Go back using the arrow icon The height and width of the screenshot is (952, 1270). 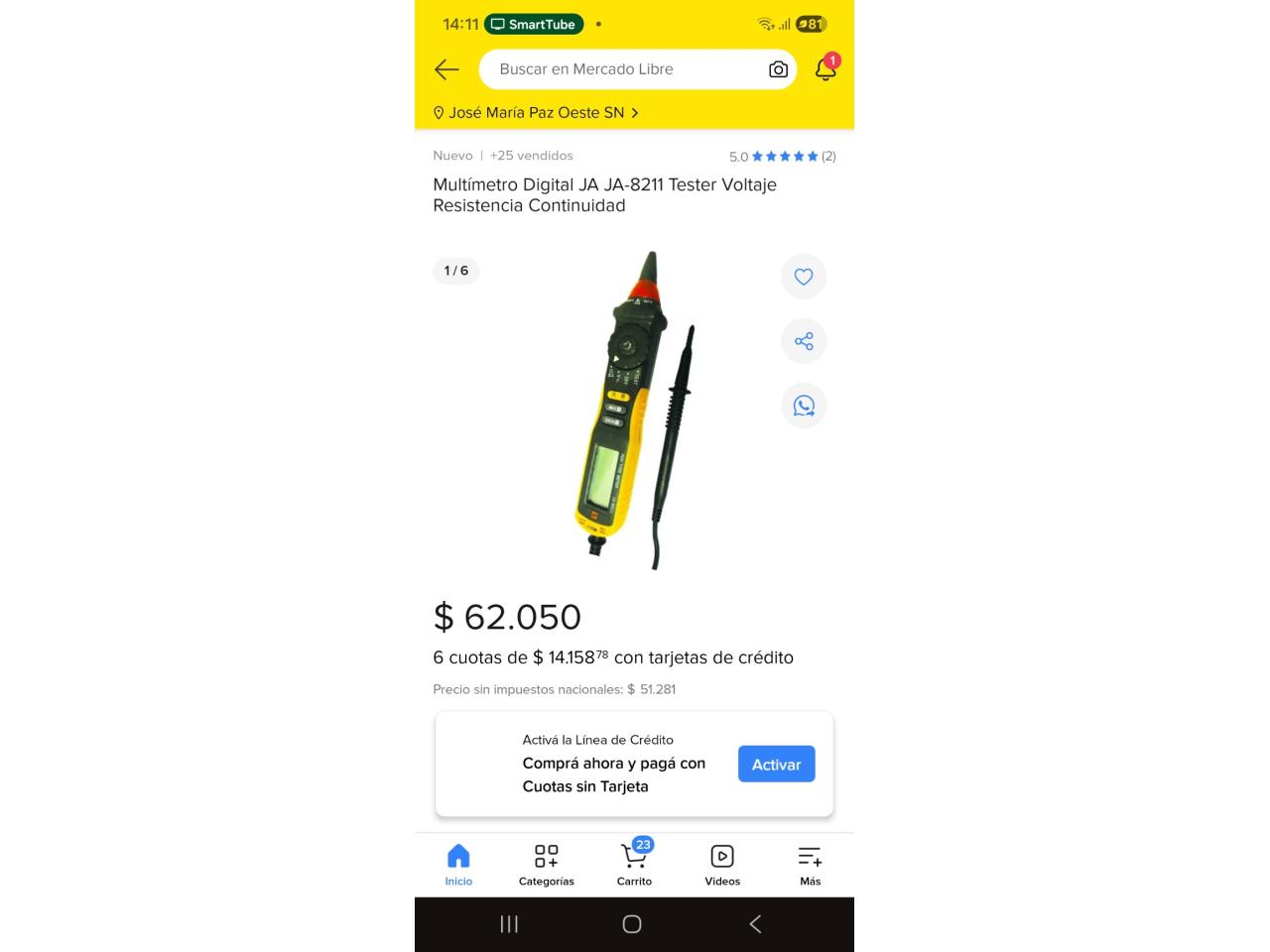point(446,69)
